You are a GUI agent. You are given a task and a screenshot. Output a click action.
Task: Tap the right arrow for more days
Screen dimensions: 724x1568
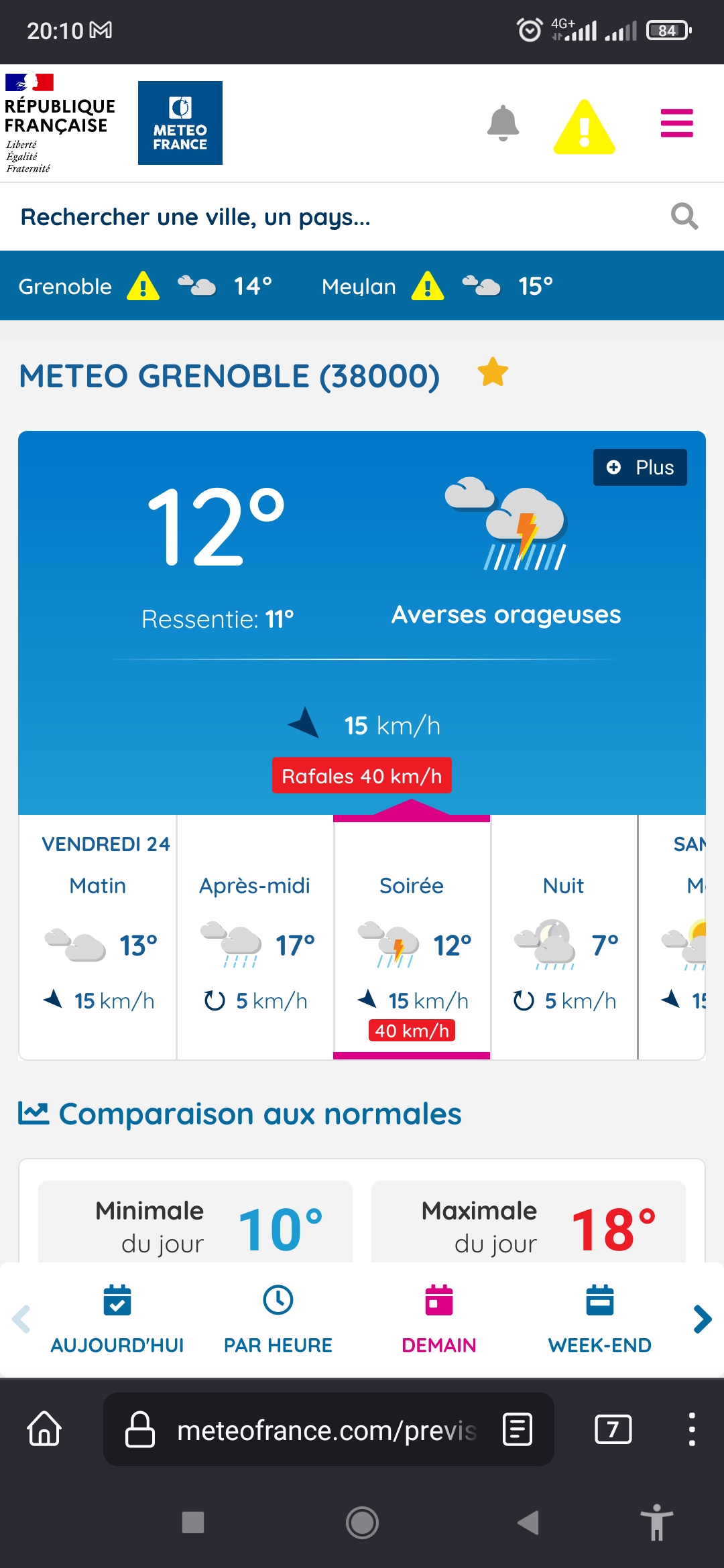(x=702, y=1319)
